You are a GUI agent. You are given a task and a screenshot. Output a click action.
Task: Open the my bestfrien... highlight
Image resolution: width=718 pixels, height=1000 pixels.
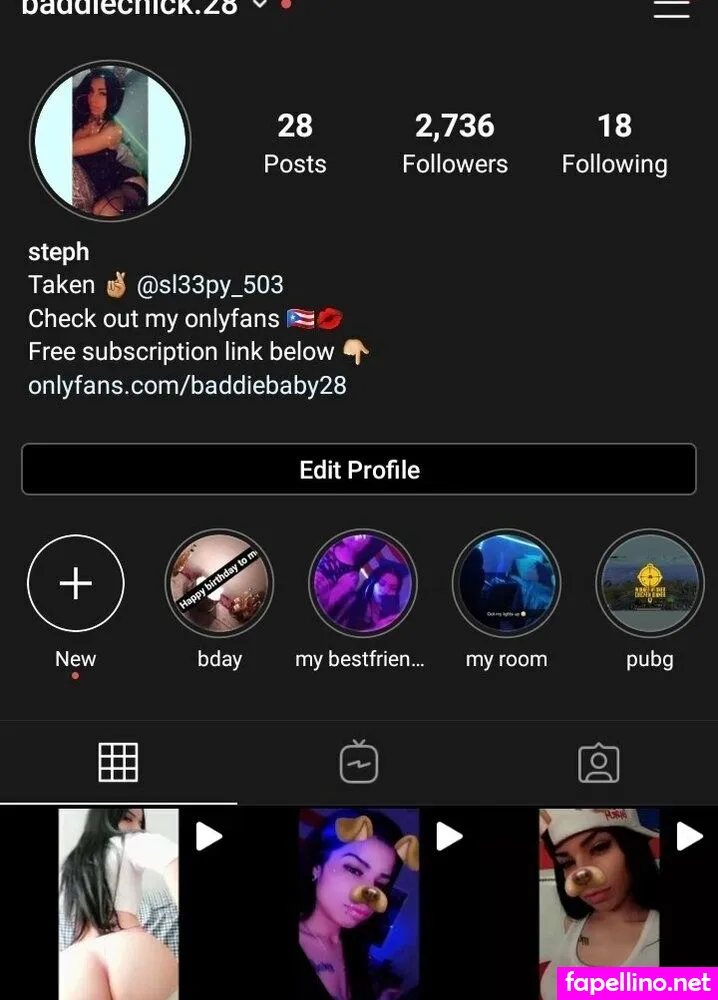coord(363,583)
